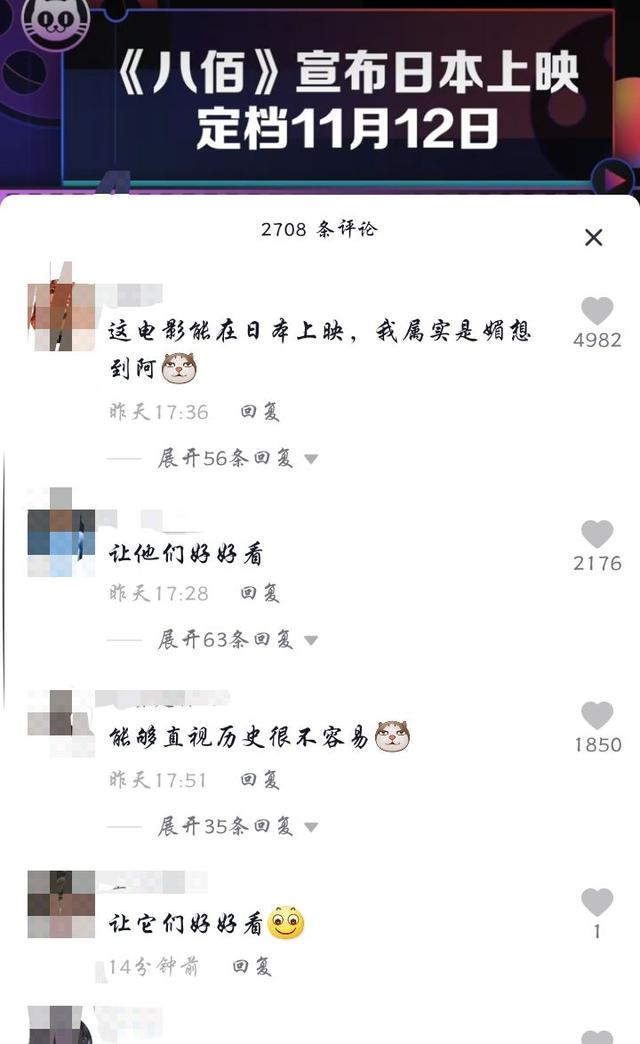The width and height of the screenshot is (640, 1044).
Task: Reply to the comment posted 昨天17:28
Action: click(x=259, y=593)
